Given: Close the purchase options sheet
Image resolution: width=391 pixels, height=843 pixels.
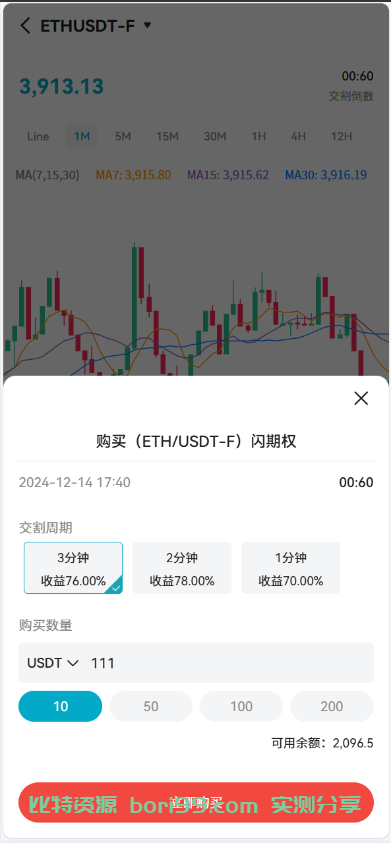Looking at the screenshot, I should pyautogui.click(x=361, y=398).
